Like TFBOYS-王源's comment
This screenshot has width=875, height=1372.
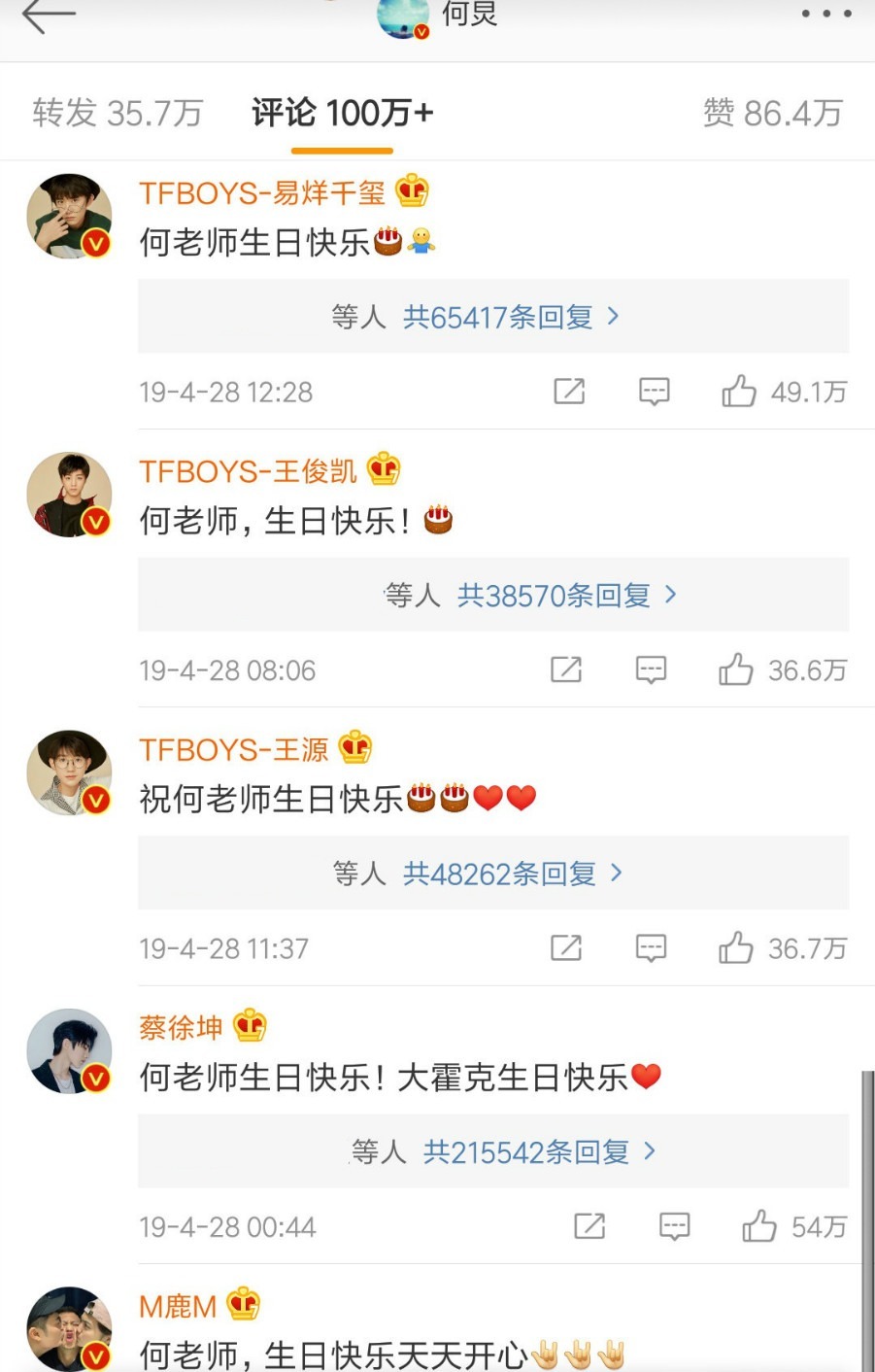pyautogui.click(x=736, y=947)
